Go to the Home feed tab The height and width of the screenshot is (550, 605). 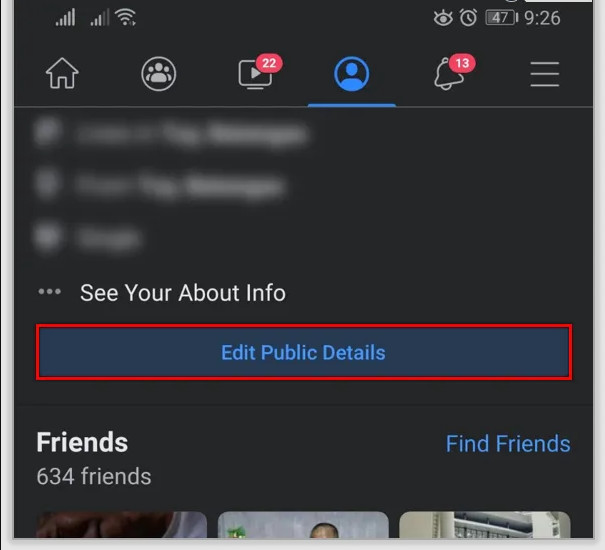[62, 75]
